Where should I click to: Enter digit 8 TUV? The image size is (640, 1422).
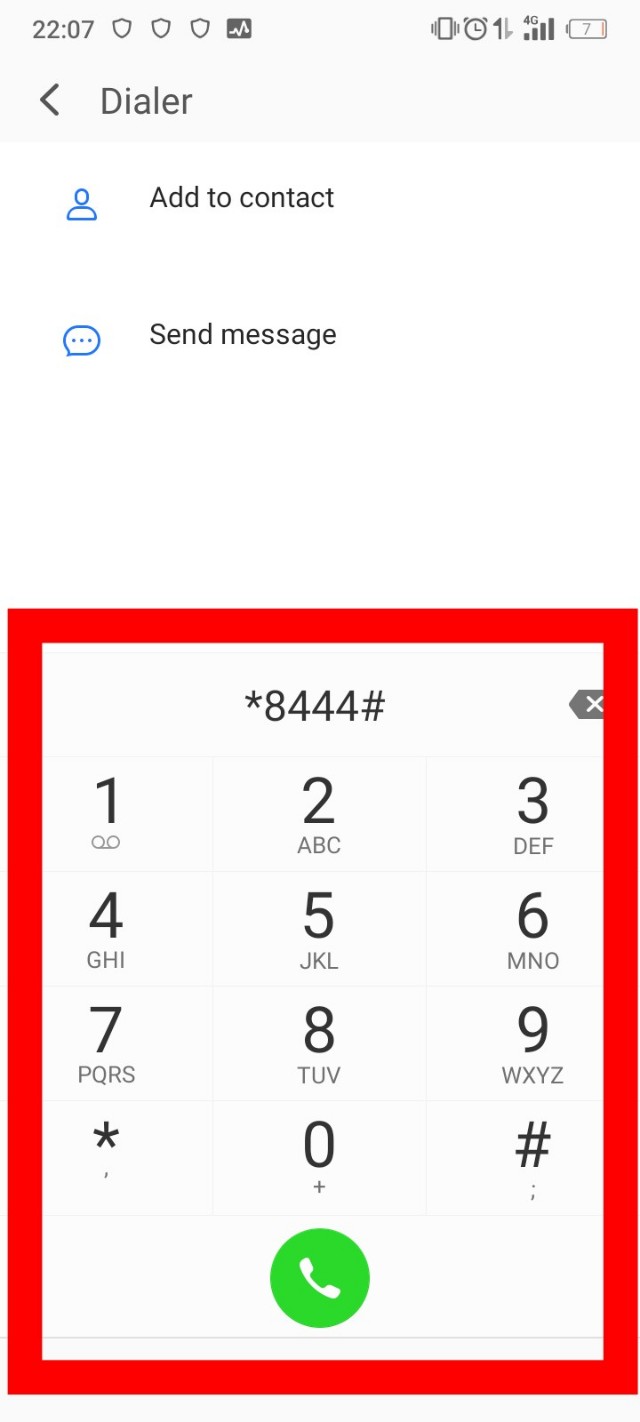click(319, 1043)
